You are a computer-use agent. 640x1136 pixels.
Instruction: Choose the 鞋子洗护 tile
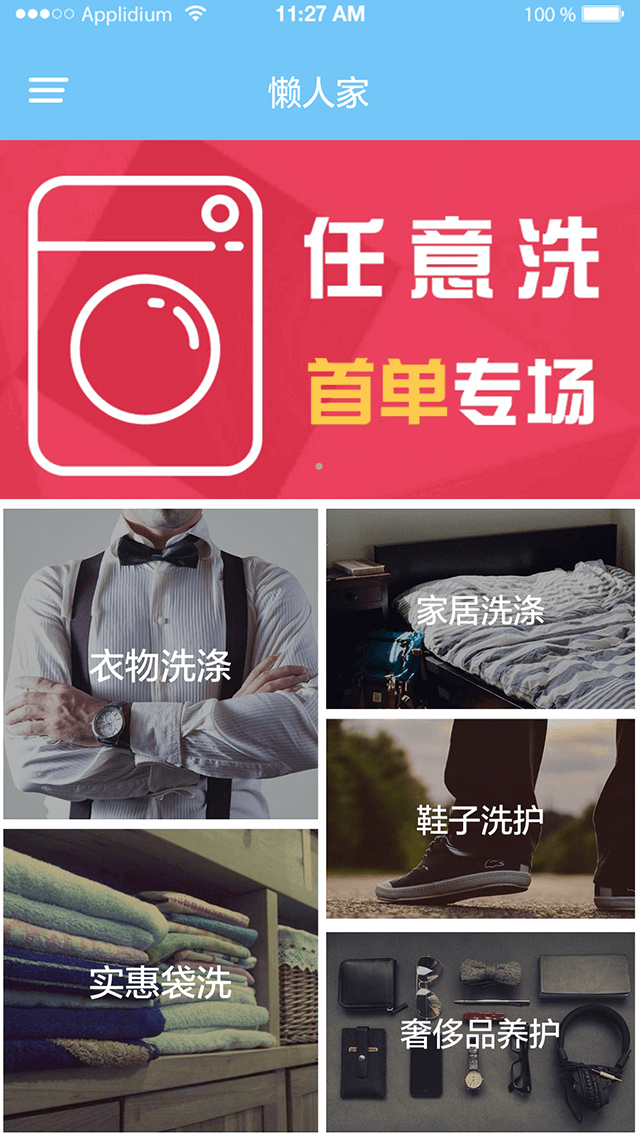coord(480,819)
